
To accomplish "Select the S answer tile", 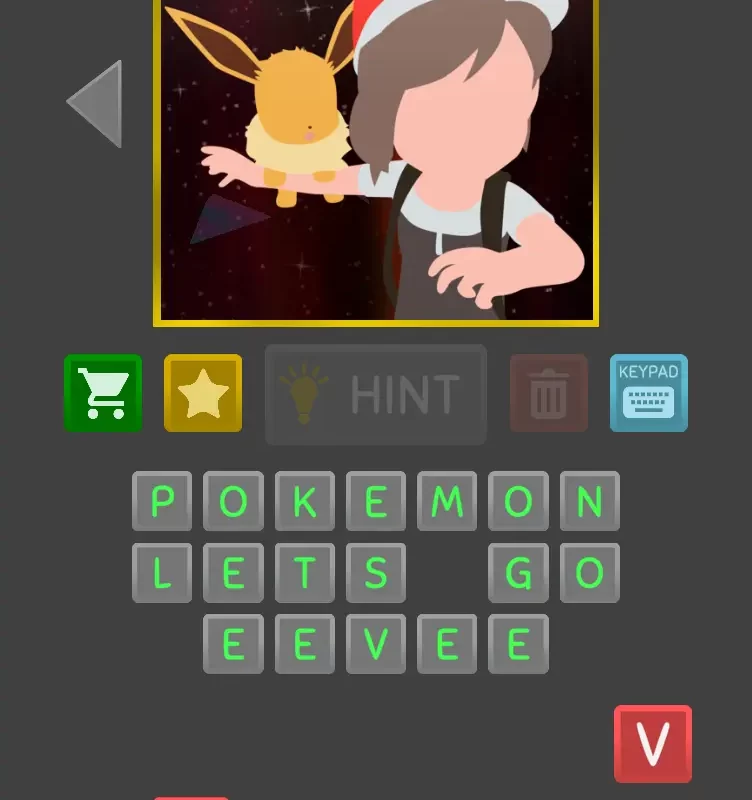I will click(x=375, y=573).
